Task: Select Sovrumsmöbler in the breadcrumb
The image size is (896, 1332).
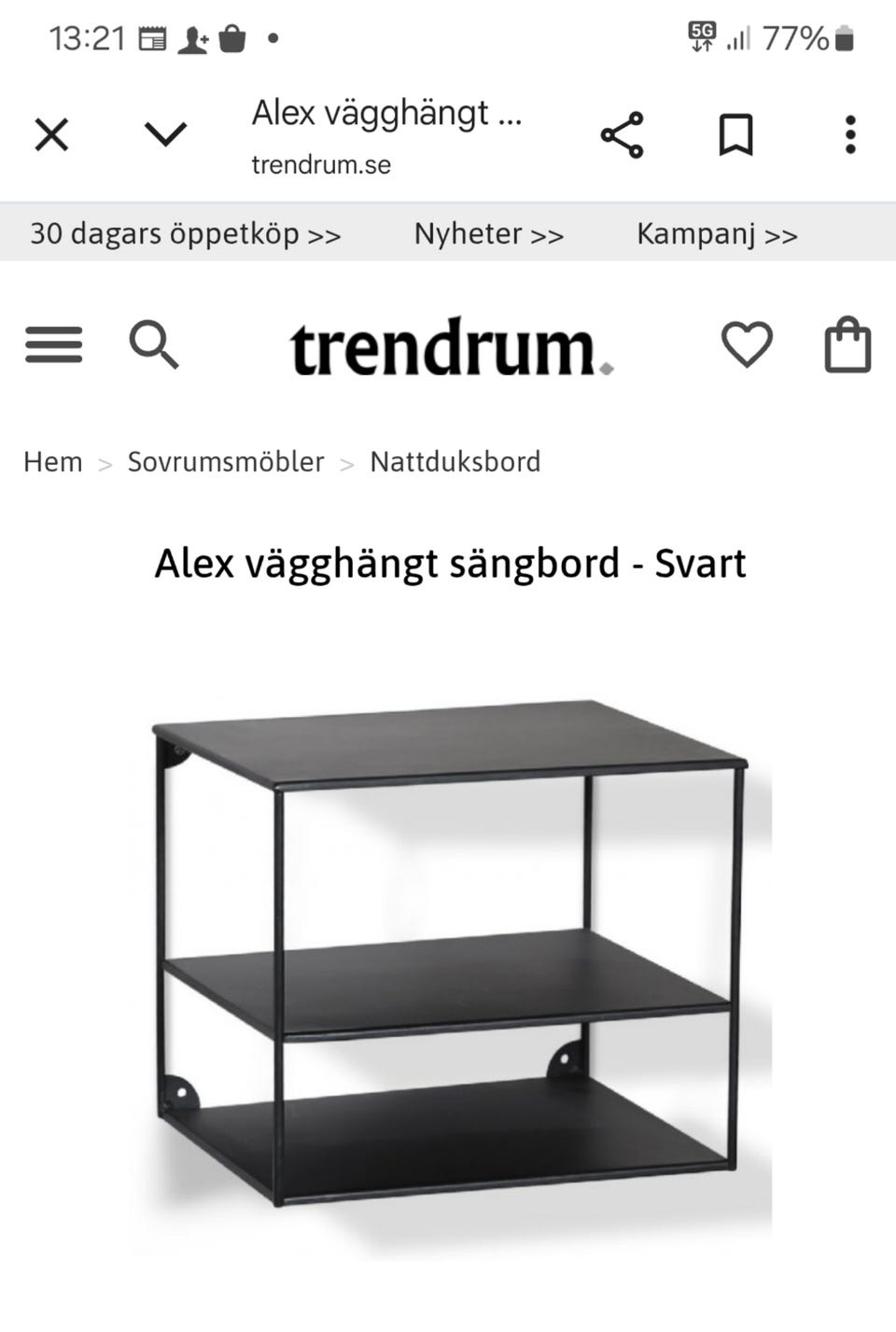Action: (225, 461)
